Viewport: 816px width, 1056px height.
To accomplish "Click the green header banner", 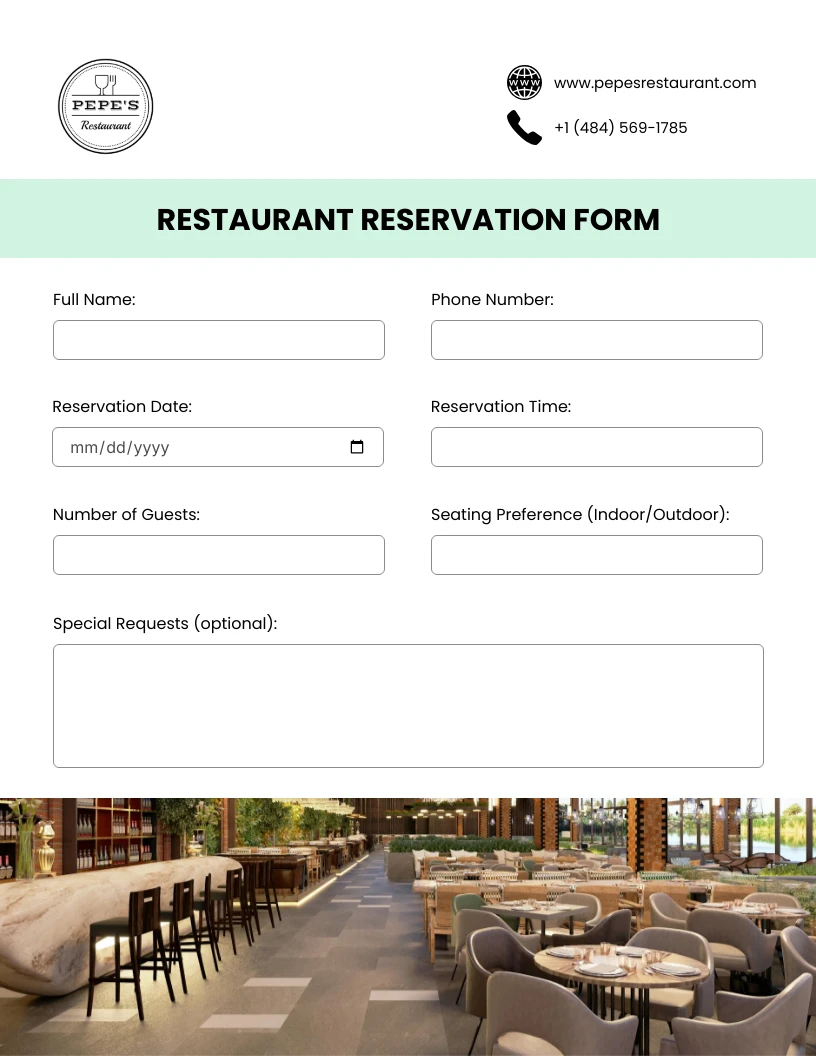I will tap(408, 215).
